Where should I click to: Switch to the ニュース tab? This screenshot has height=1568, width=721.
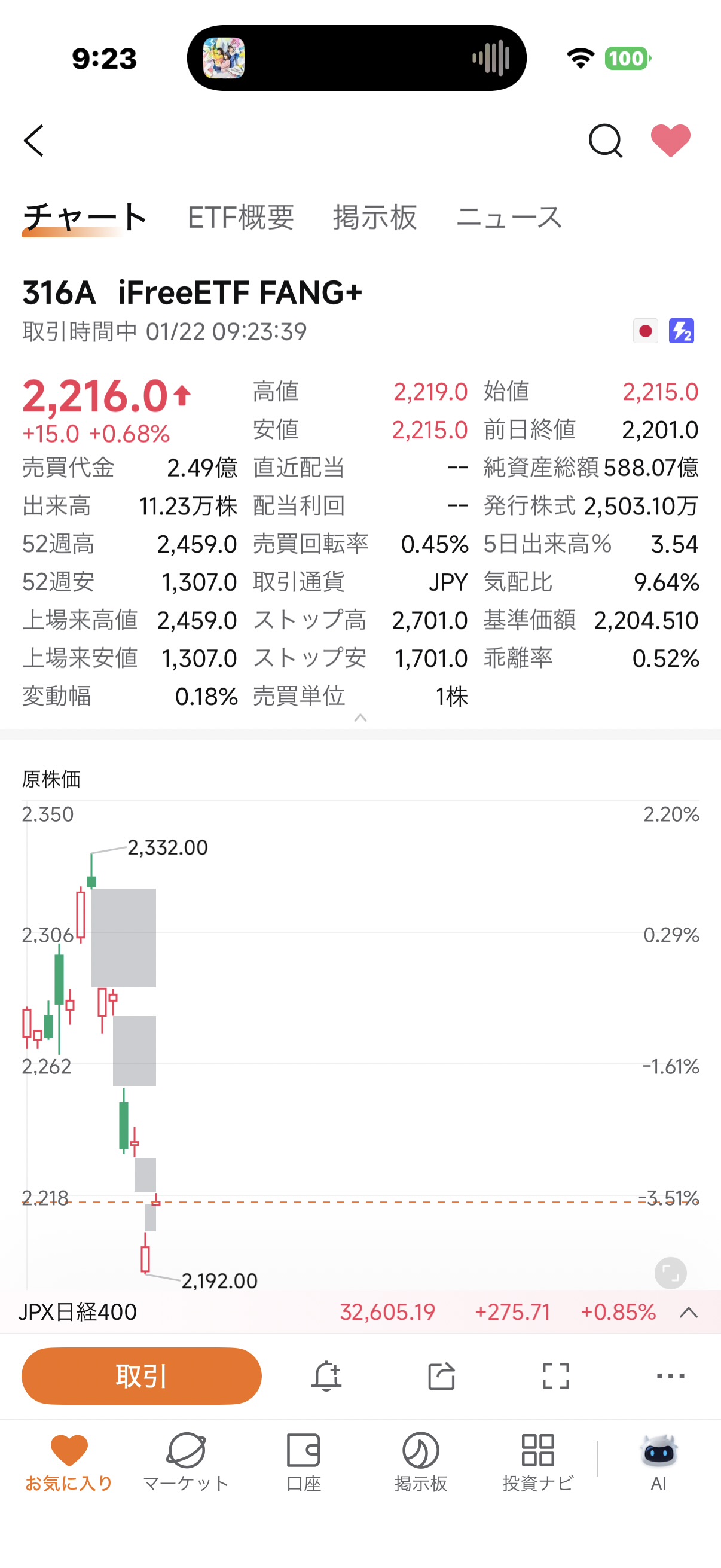click(x=509, y=217)
